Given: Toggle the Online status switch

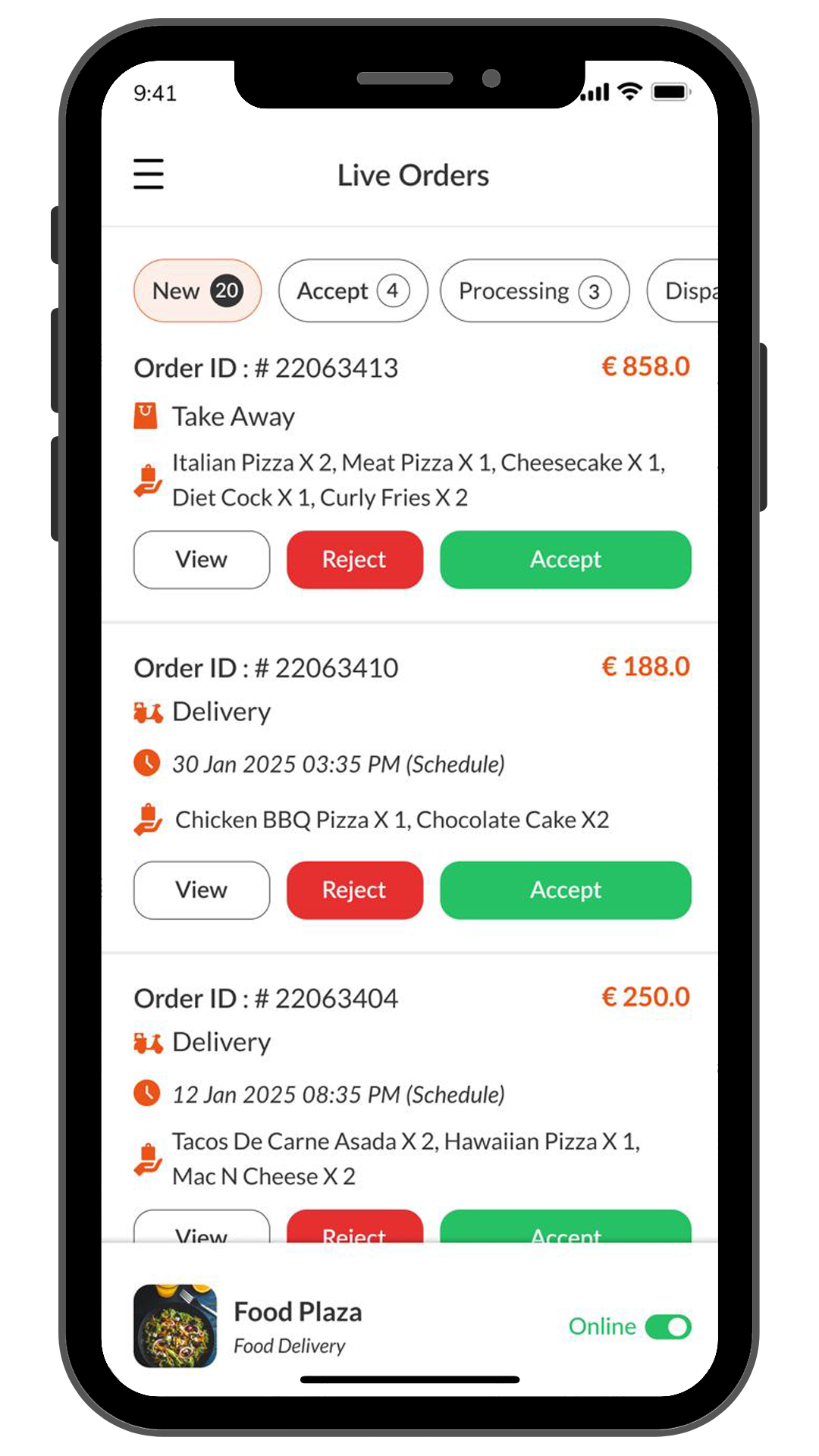Looking at the screenshot, I should 667,1327.
